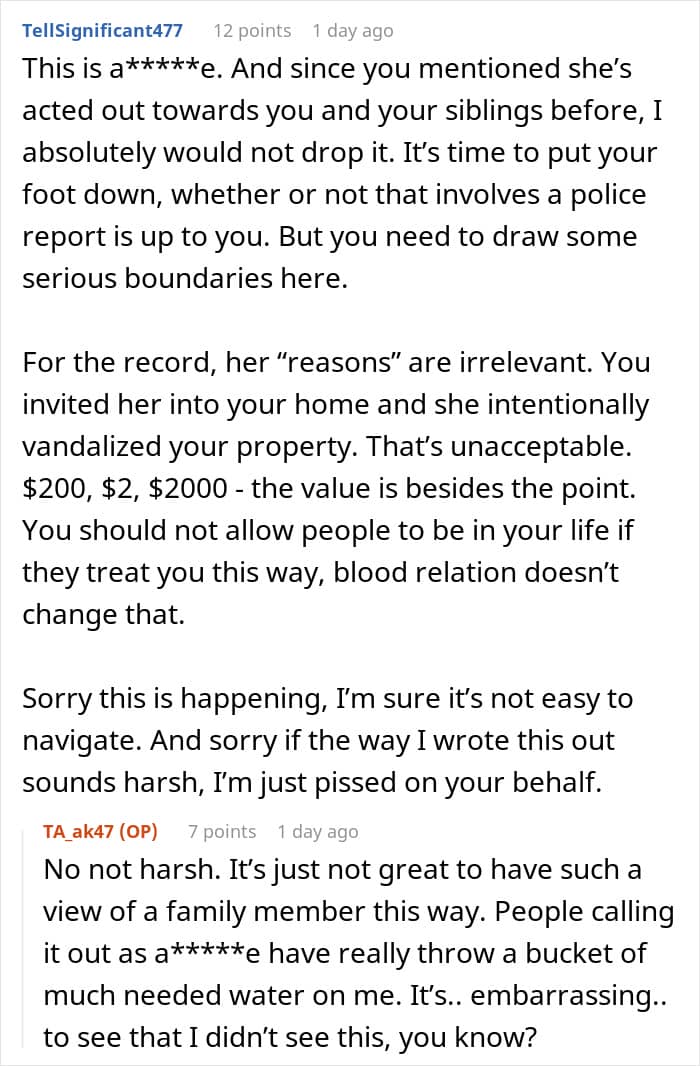The width and height of the screenshot is (700, 1066).
Task: Open TA_ak47 (OP) profile link
Action: 101,831
